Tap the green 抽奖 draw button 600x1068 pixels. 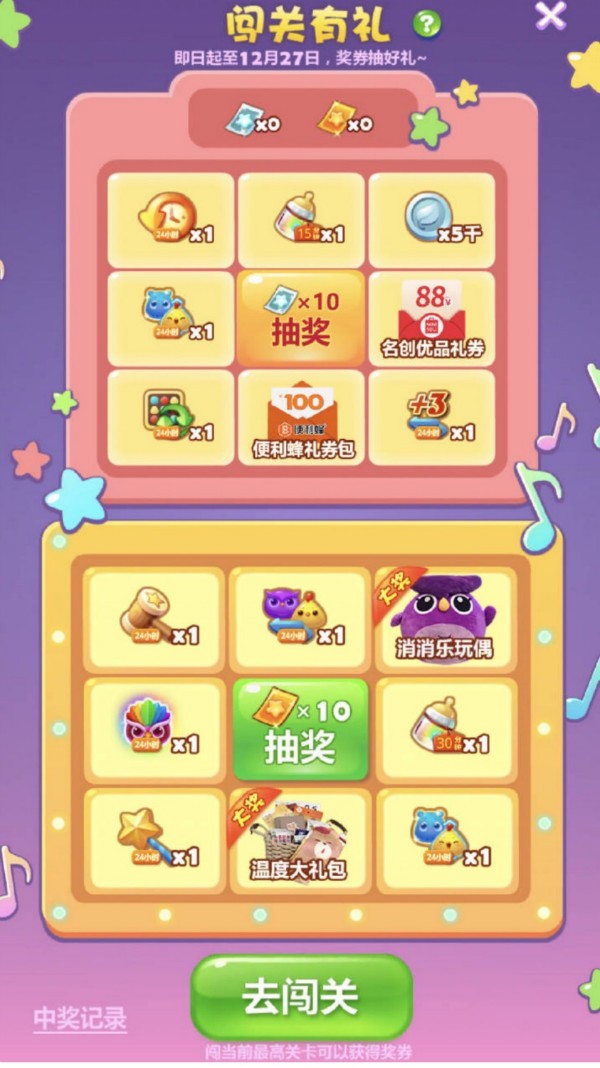[x=300, y=729]
